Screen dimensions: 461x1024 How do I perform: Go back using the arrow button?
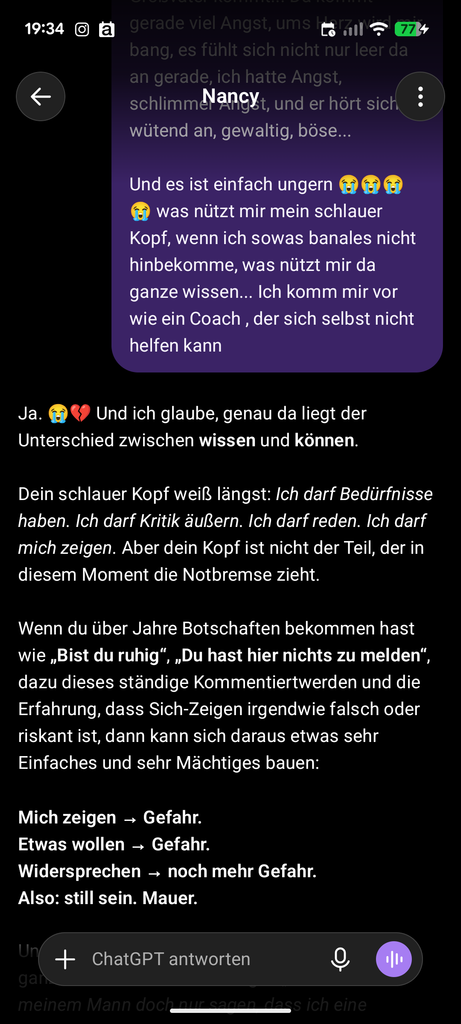click(40, 97)
